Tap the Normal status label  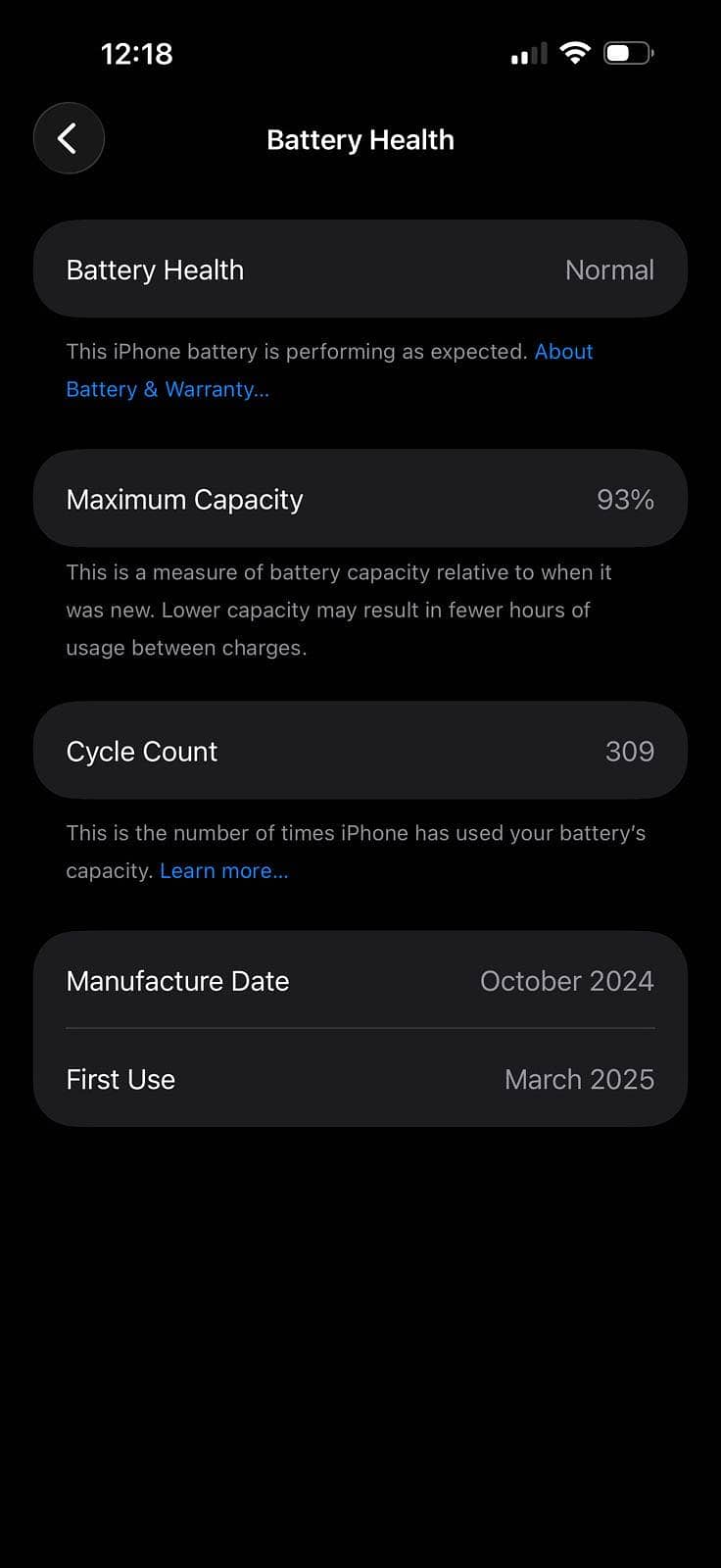click(x=609, y=269)
